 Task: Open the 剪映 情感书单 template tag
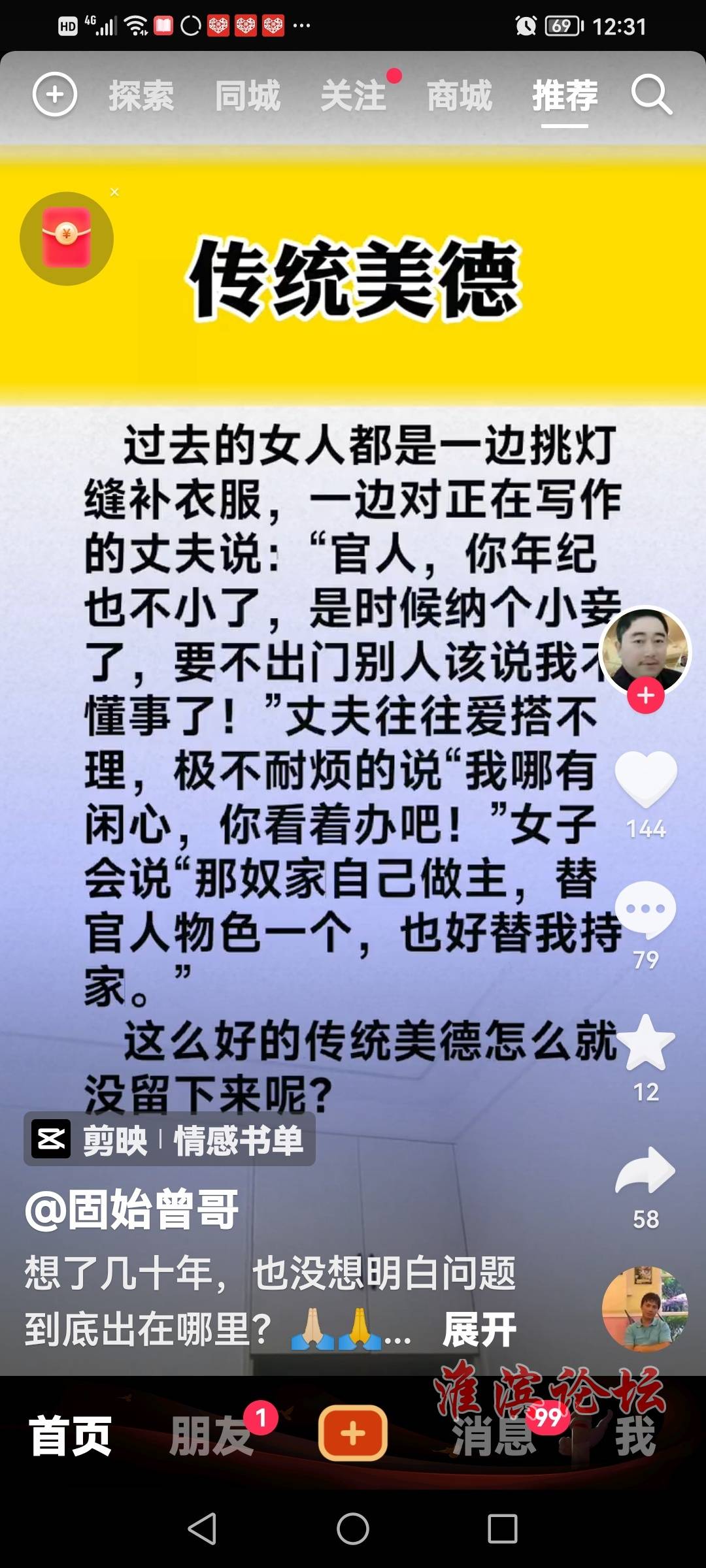pos(170,1140)
